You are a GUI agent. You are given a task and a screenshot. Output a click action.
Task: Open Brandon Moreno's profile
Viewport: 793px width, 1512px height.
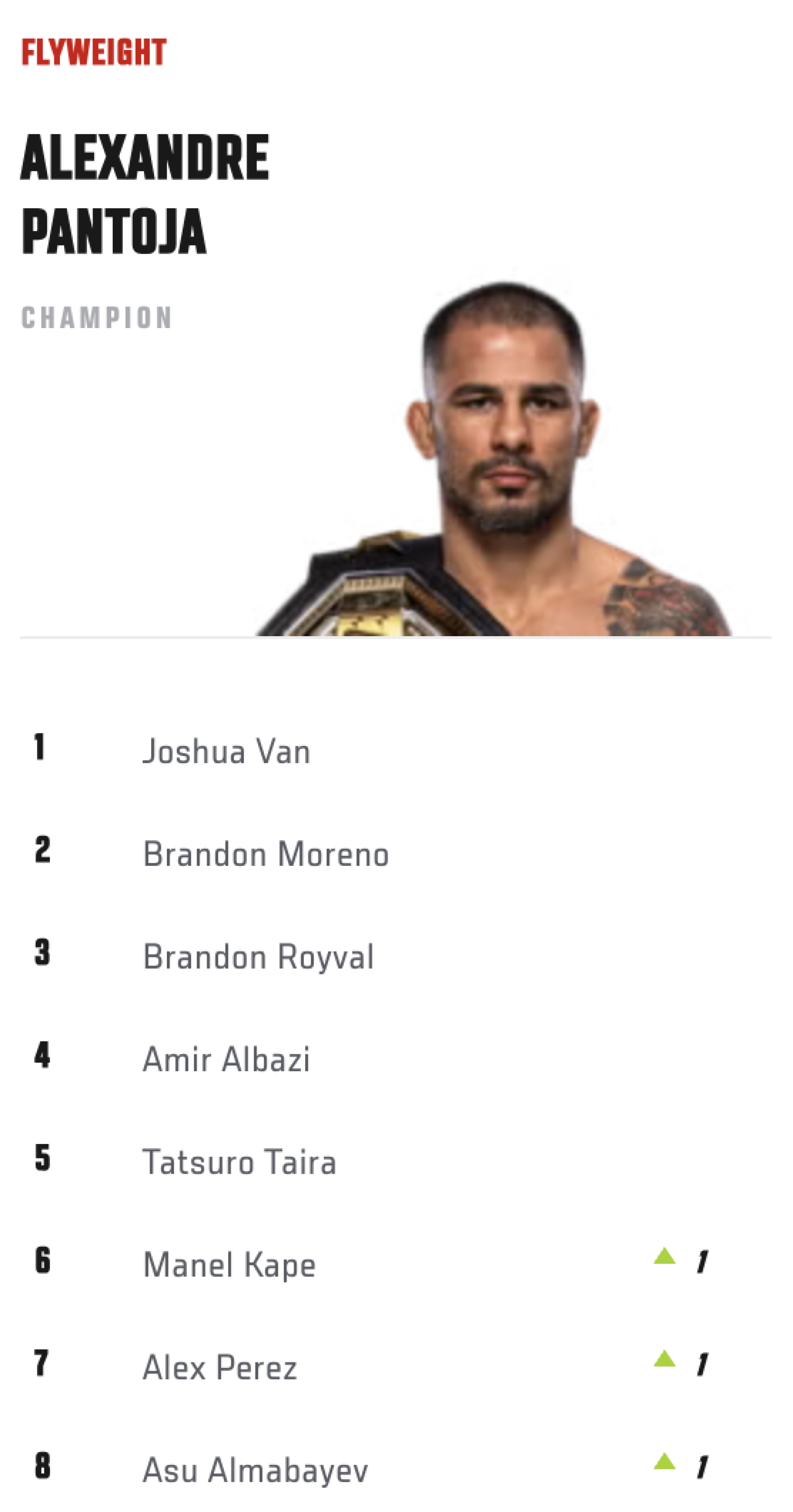pos(266,854)
